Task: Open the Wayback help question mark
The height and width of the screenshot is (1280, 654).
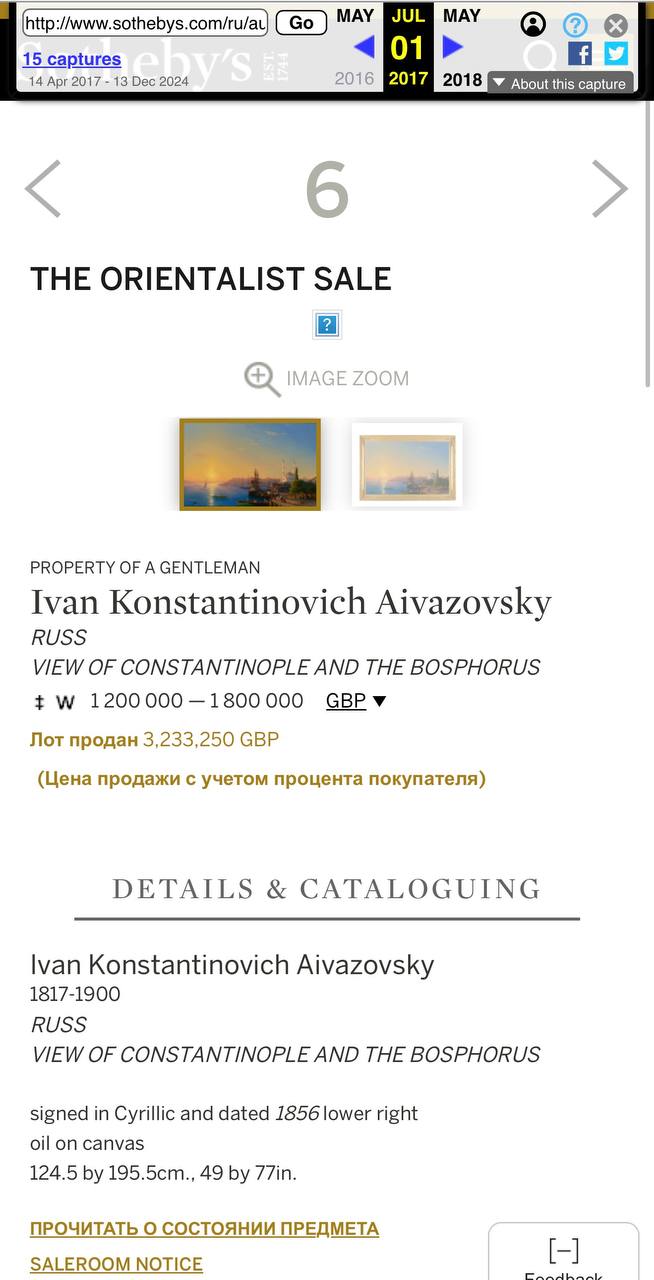Action: [575, 25]
